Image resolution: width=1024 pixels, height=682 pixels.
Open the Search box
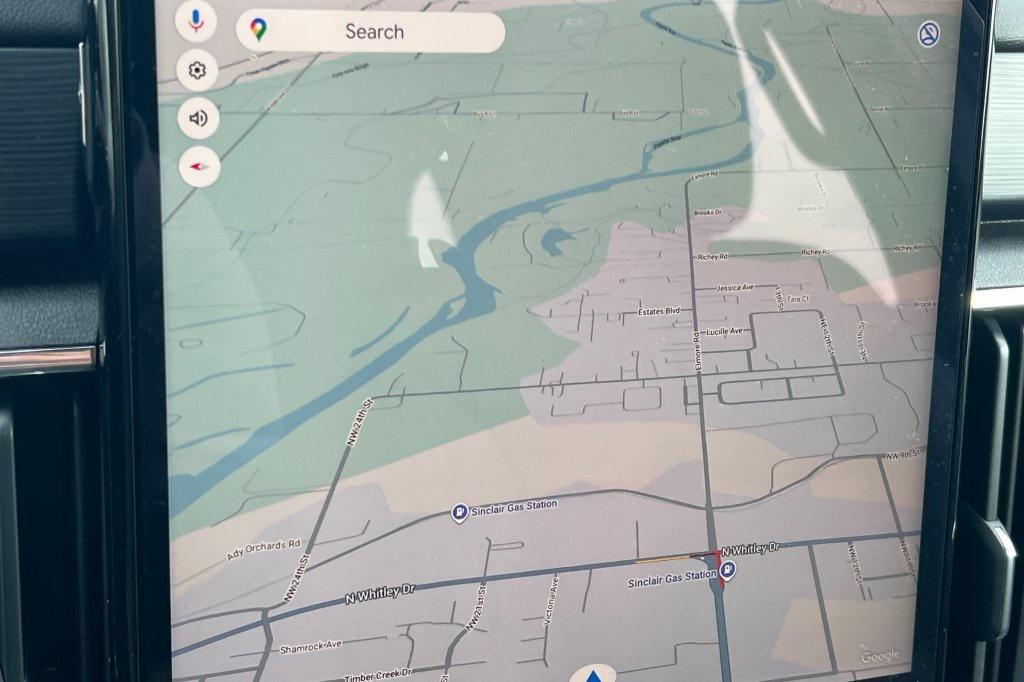click(371, 32)
